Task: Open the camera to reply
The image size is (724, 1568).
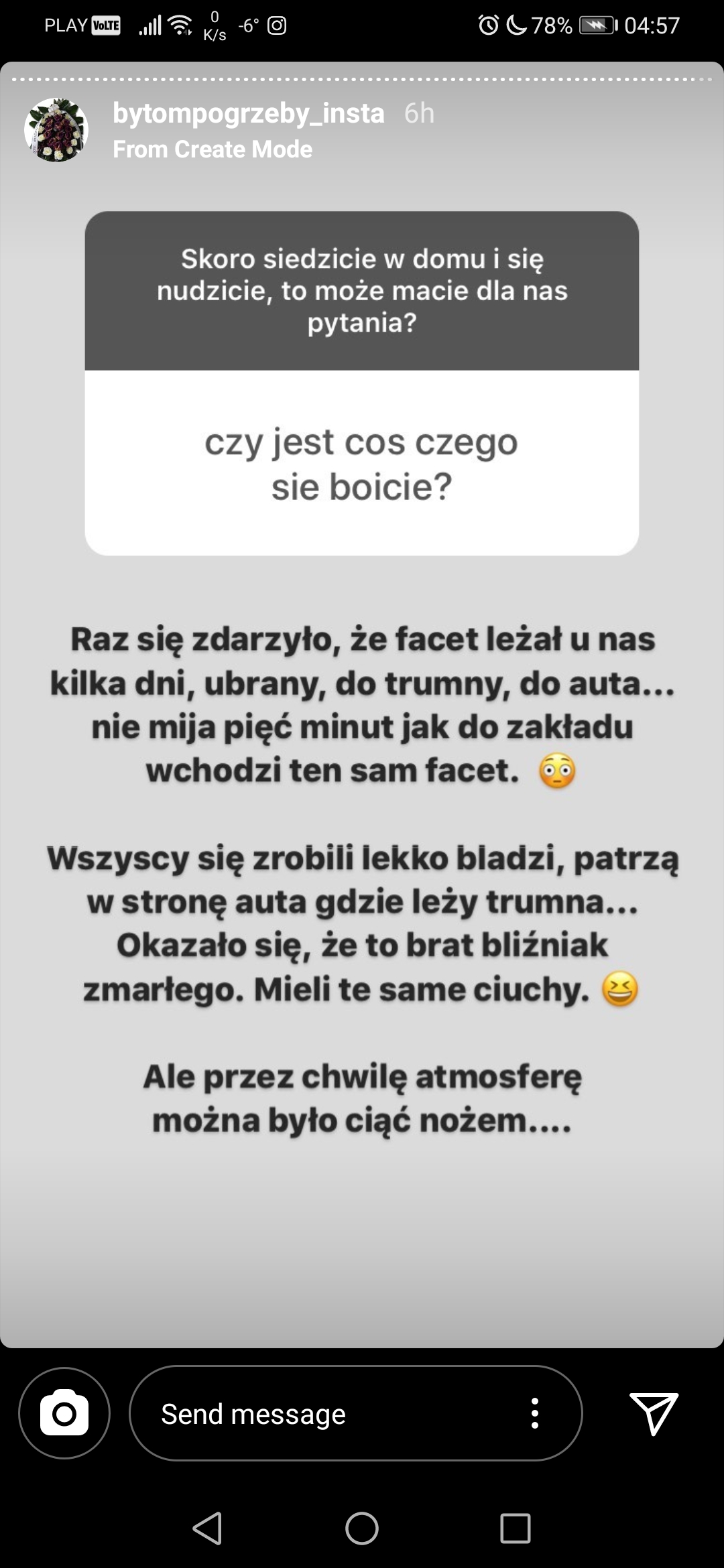Action: pos(64,1414)
